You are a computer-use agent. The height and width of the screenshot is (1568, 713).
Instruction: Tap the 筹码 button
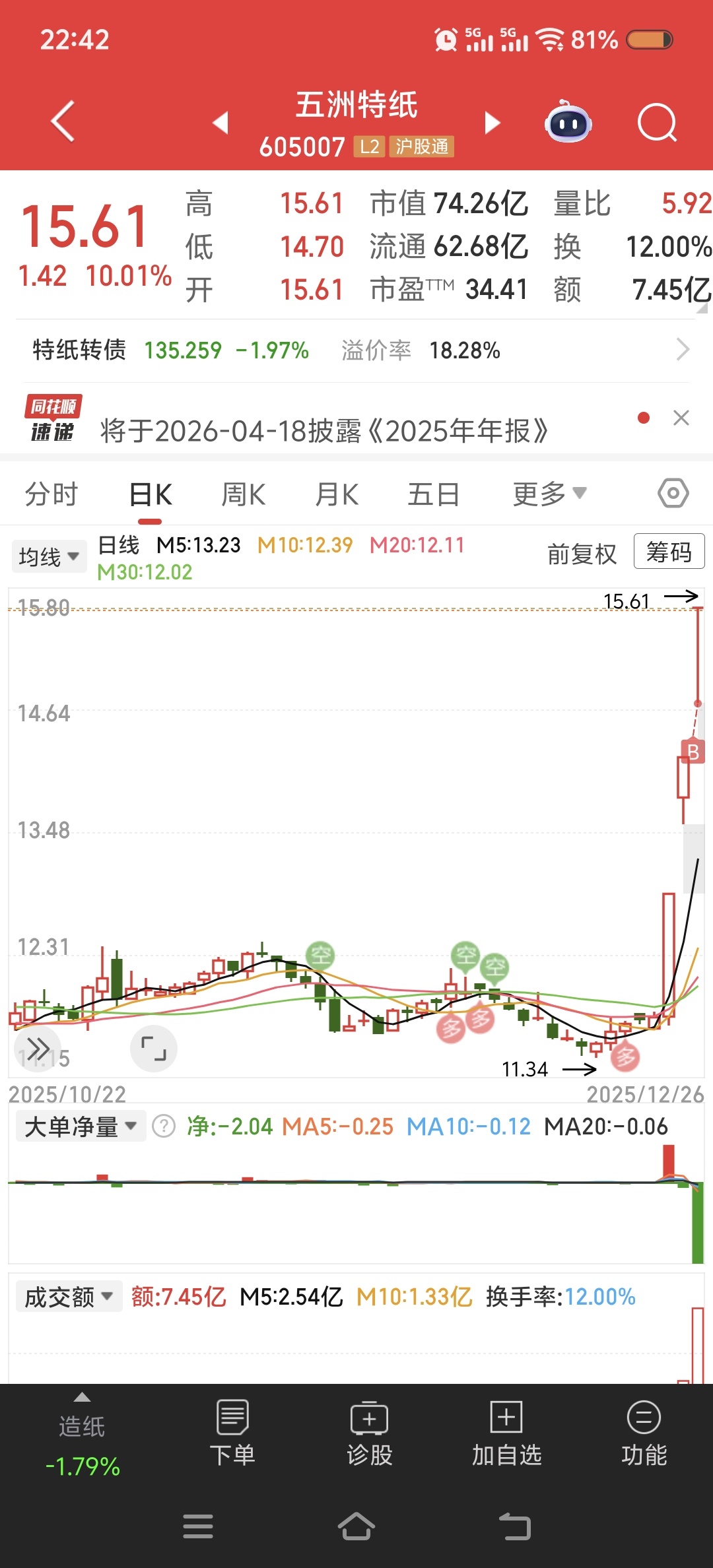coord(669,552)
